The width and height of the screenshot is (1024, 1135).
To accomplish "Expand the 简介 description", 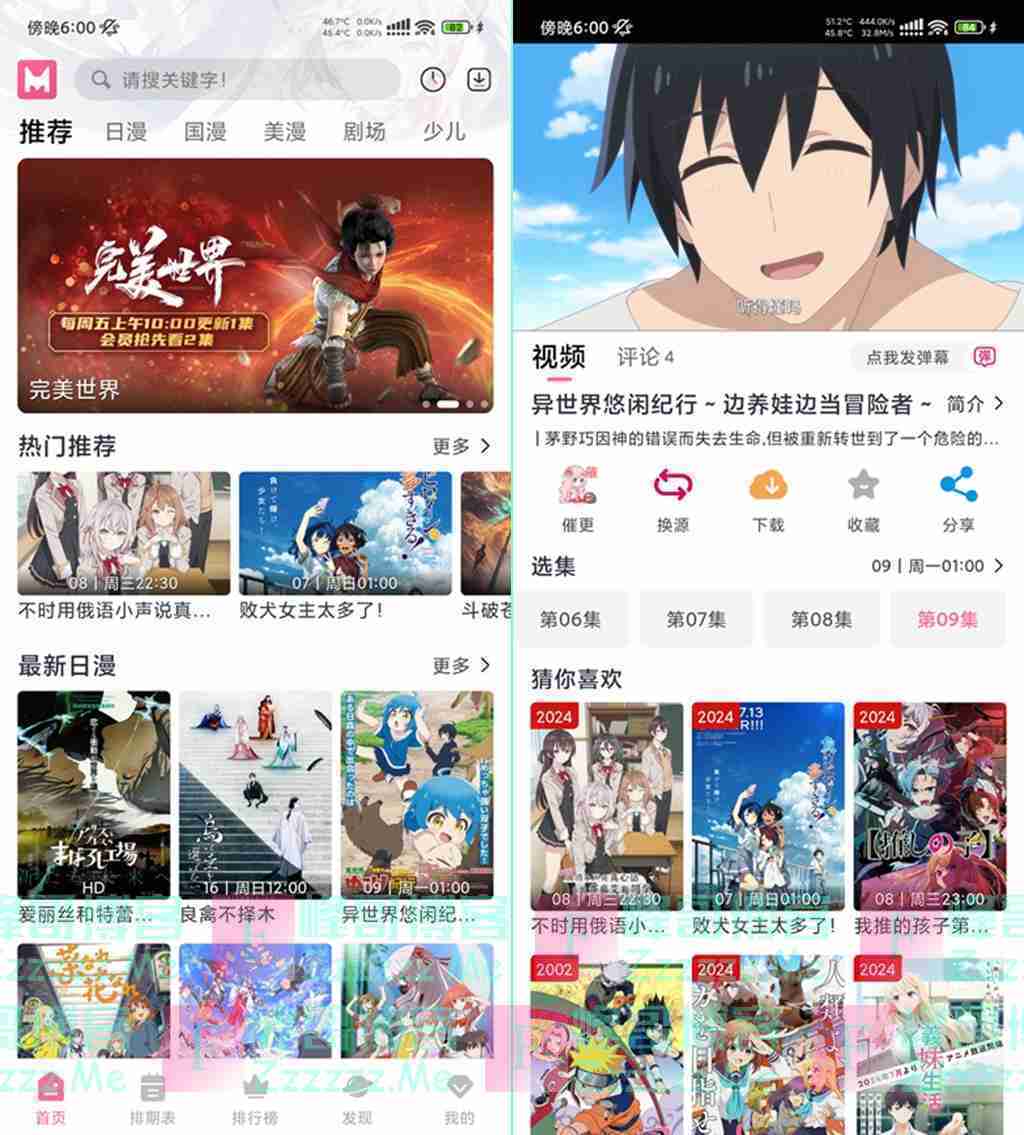I will tap(975, 404).
